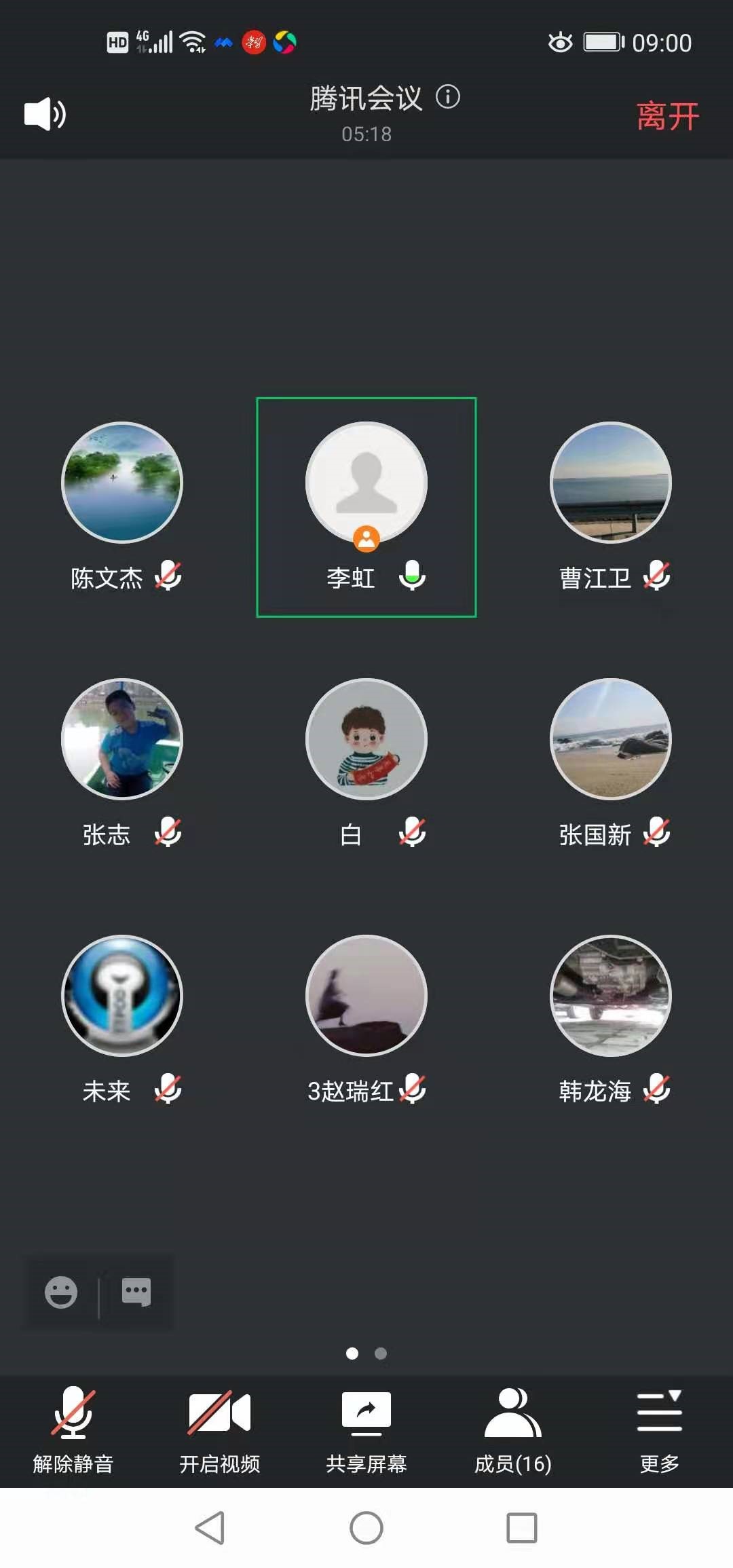This screenshot has width=733, height=1568.
Task: Tap participant 未来's avatar
Action: point(122,995)
